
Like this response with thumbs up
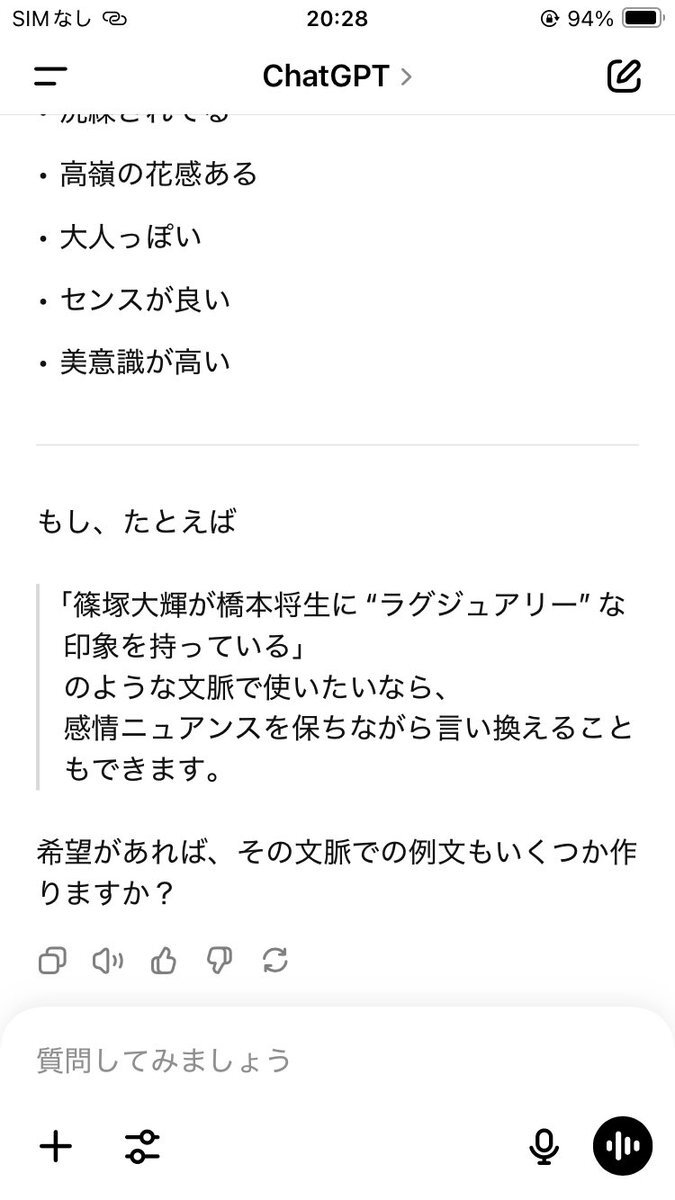tap(163, 962)
